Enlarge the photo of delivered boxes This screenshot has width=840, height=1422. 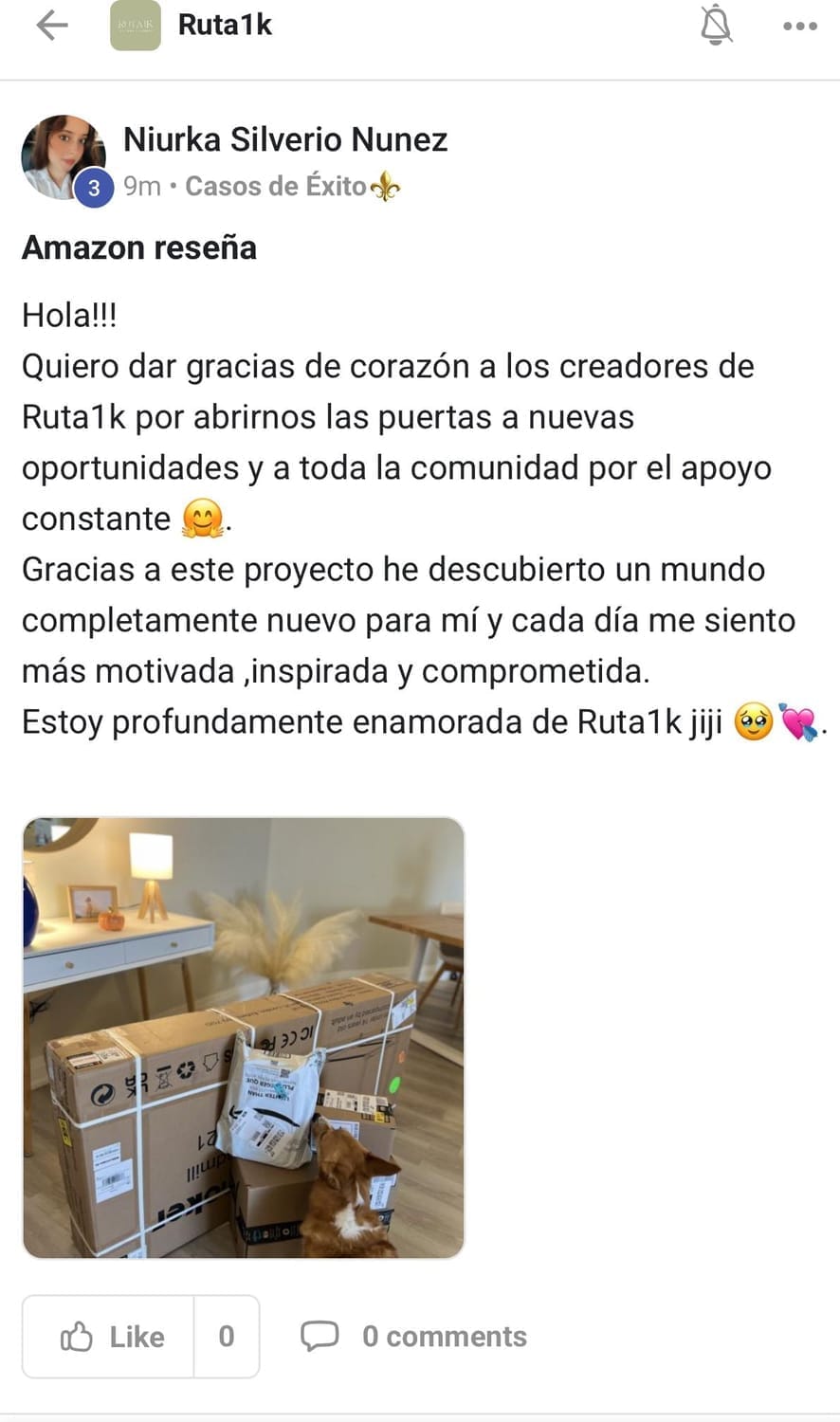coord(244,1037)
